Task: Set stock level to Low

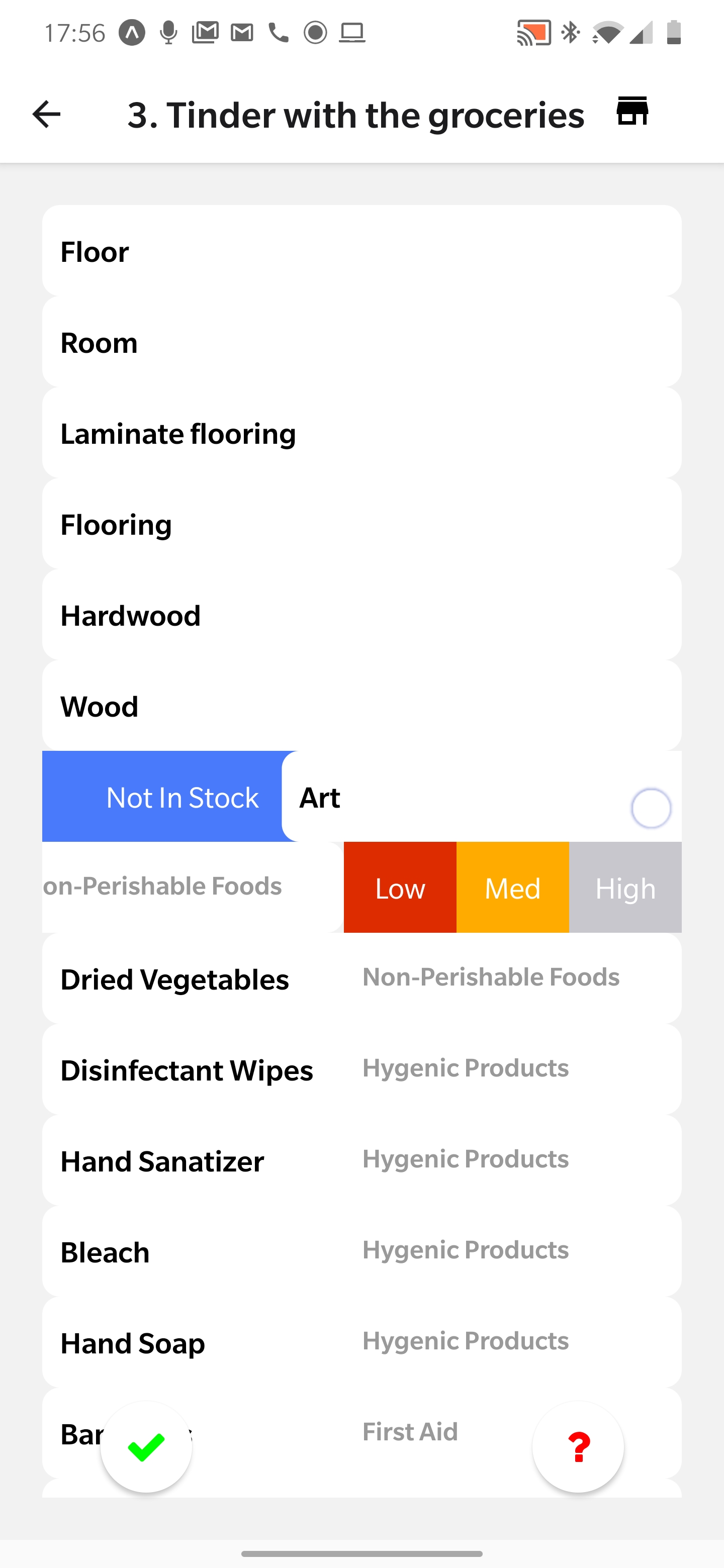Action: click(400, 888)
